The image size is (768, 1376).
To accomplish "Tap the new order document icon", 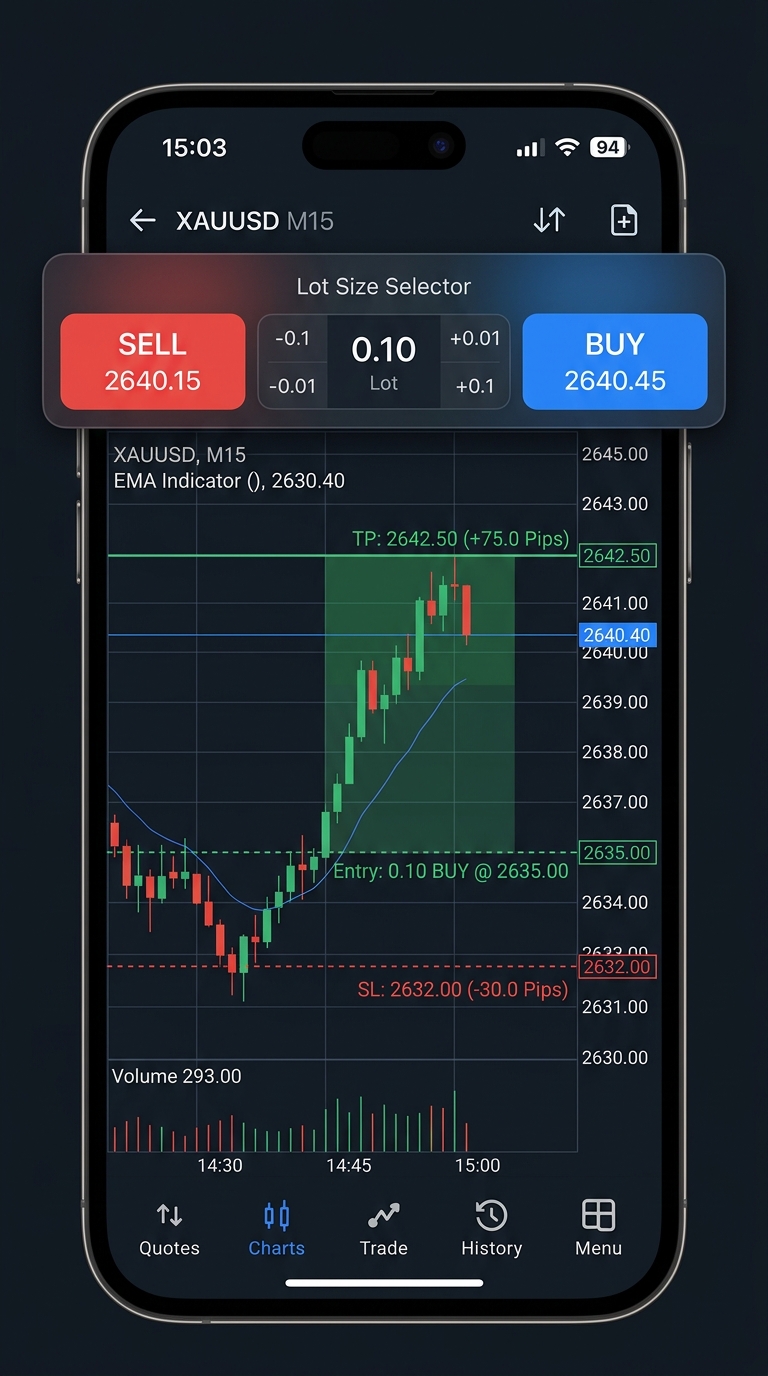I will [624, 220].
